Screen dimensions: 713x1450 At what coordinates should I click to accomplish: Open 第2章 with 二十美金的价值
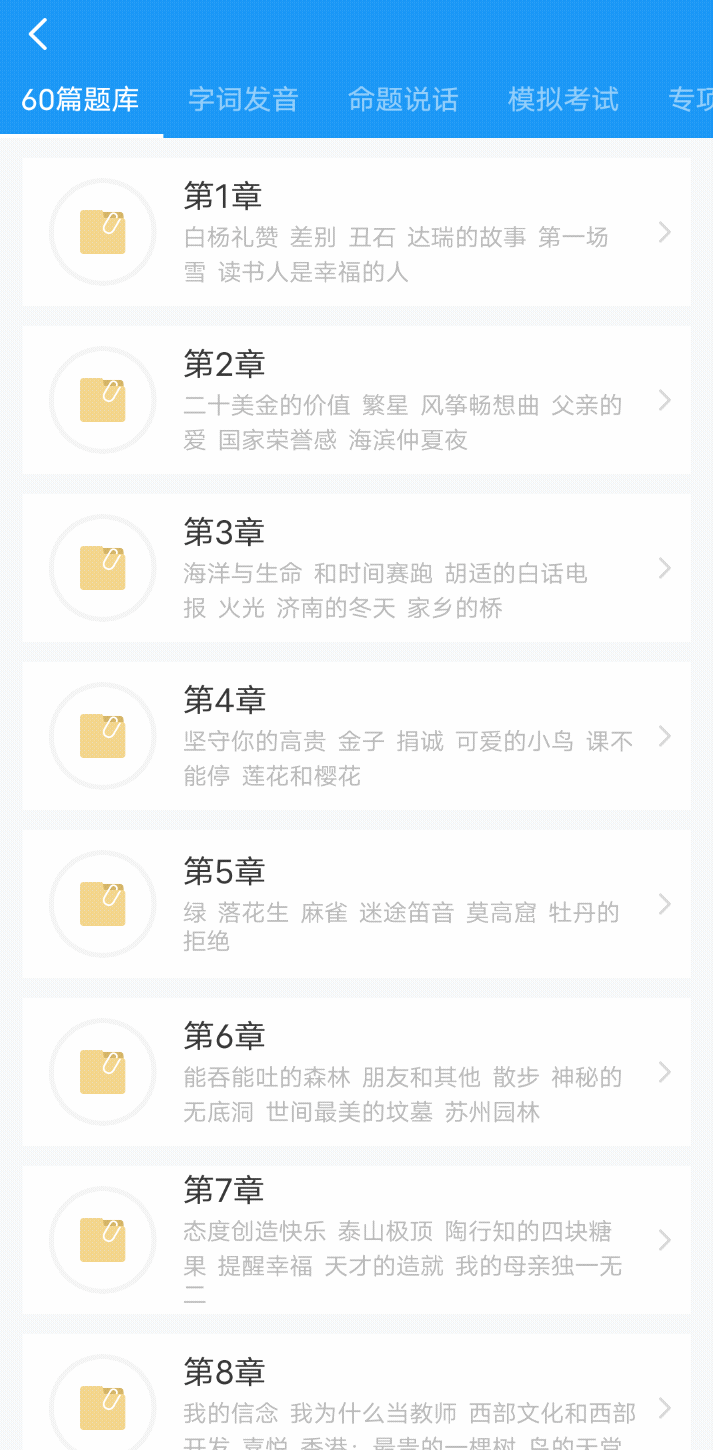356,400
